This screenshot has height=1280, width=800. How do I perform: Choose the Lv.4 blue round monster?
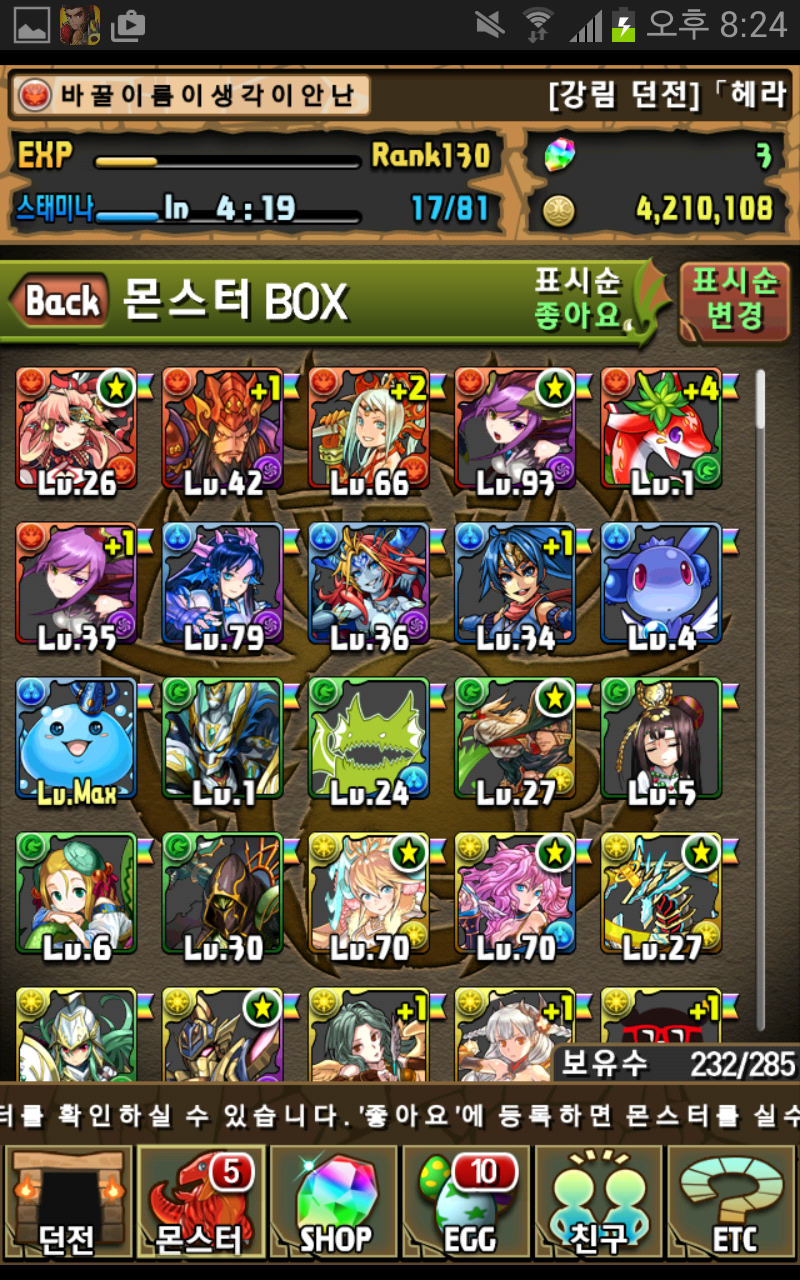(660, 583)
